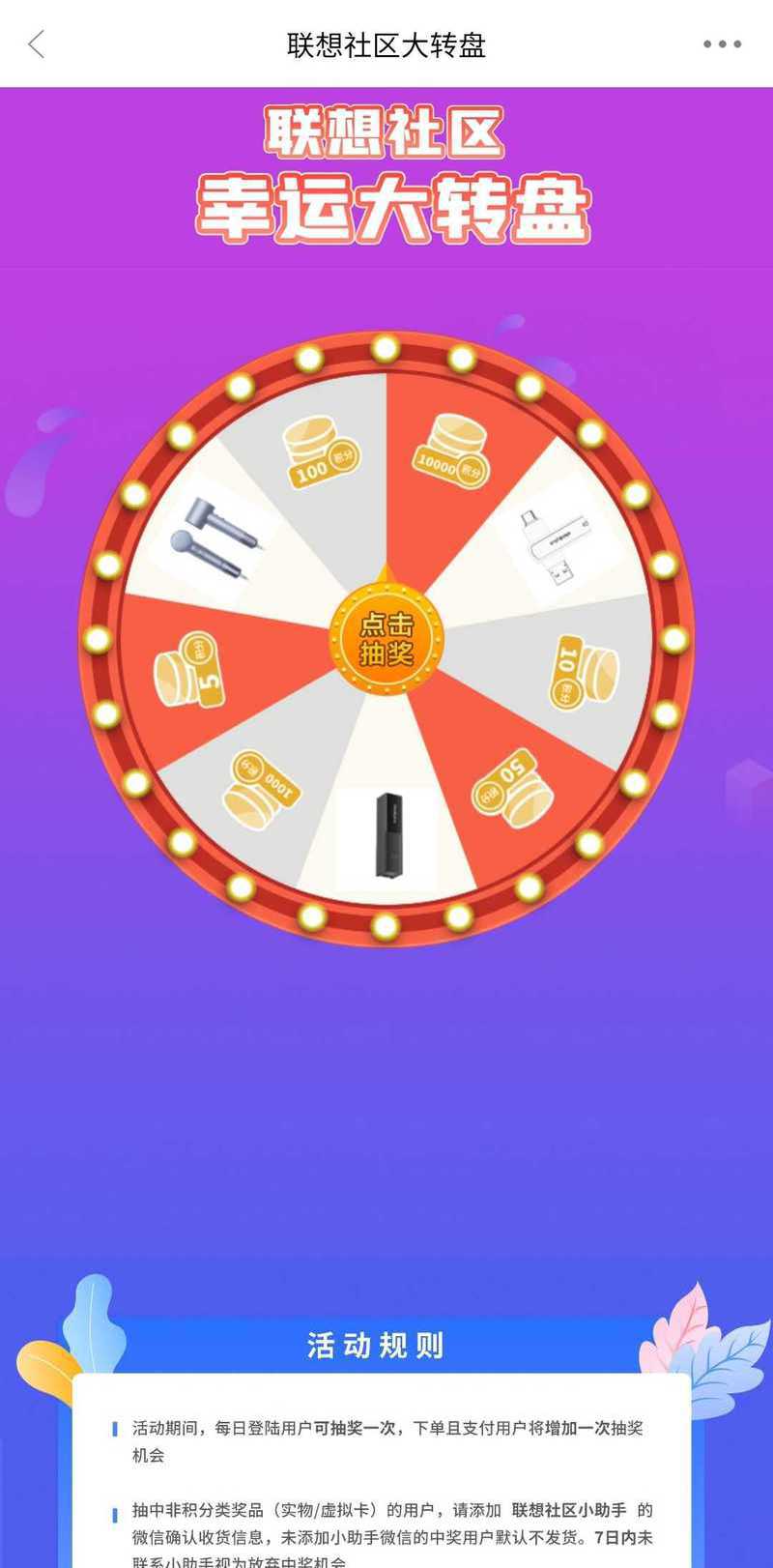Tap 点击抽奖 to spin the wheel
This screenshot has height=1568, width=773.
click(386, 639)
